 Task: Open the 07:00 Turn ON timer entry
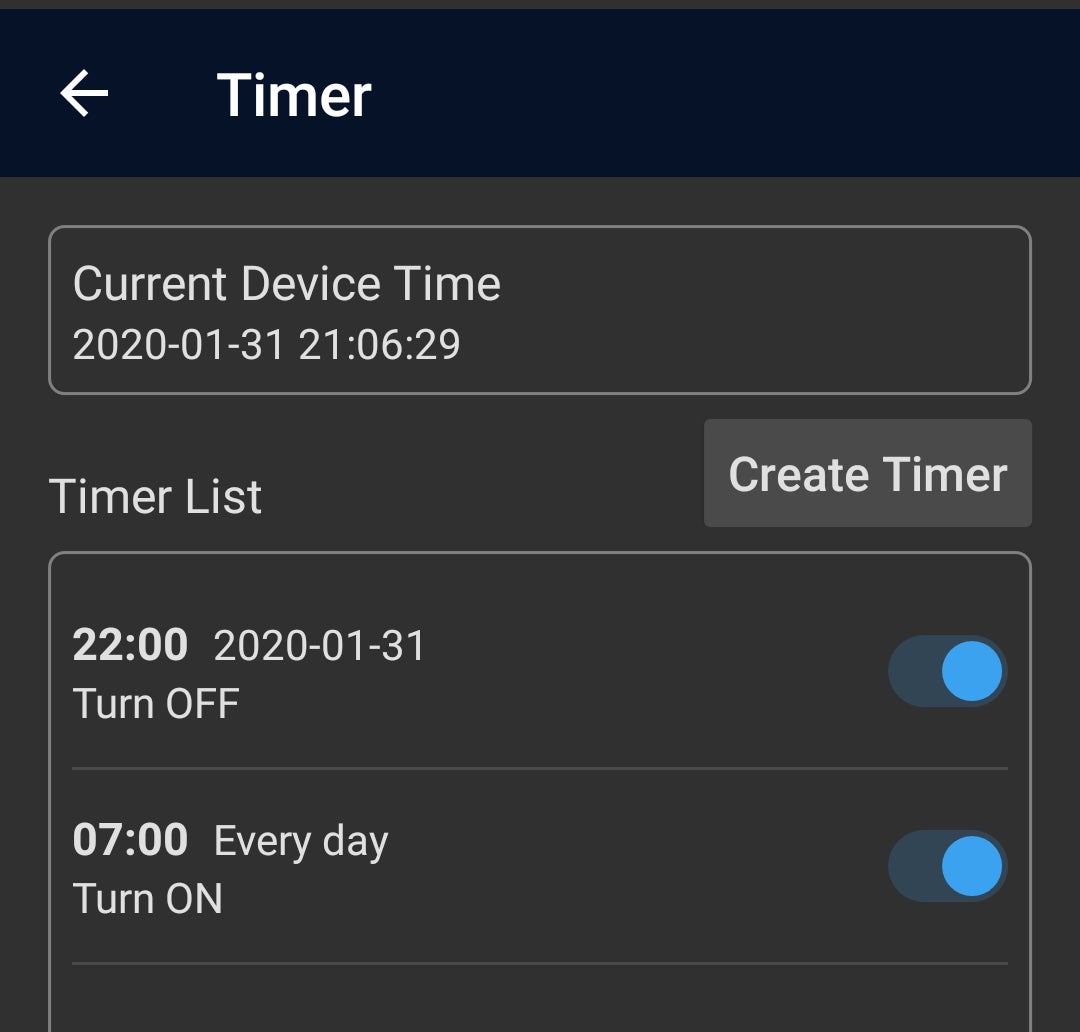pyautogui.click(x=400, y=868)
